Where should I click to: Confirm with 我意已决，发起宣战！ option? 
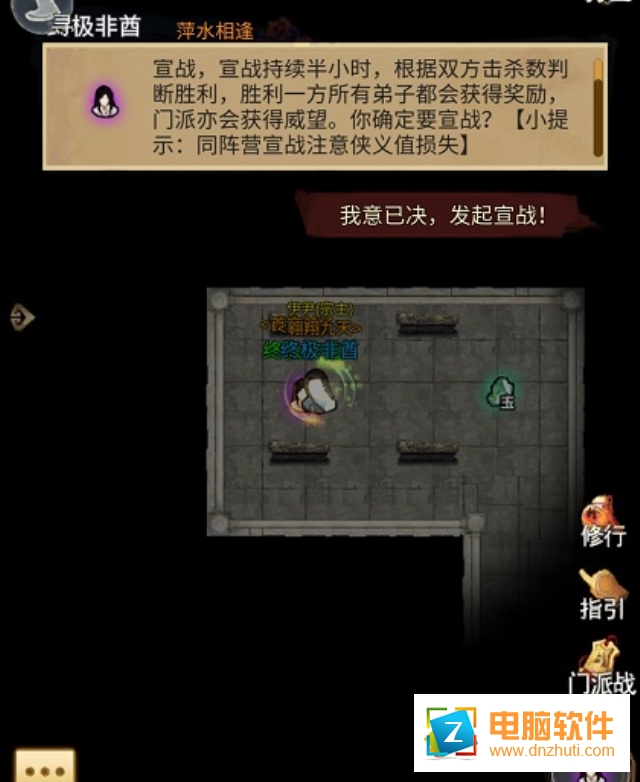[444, 214]
